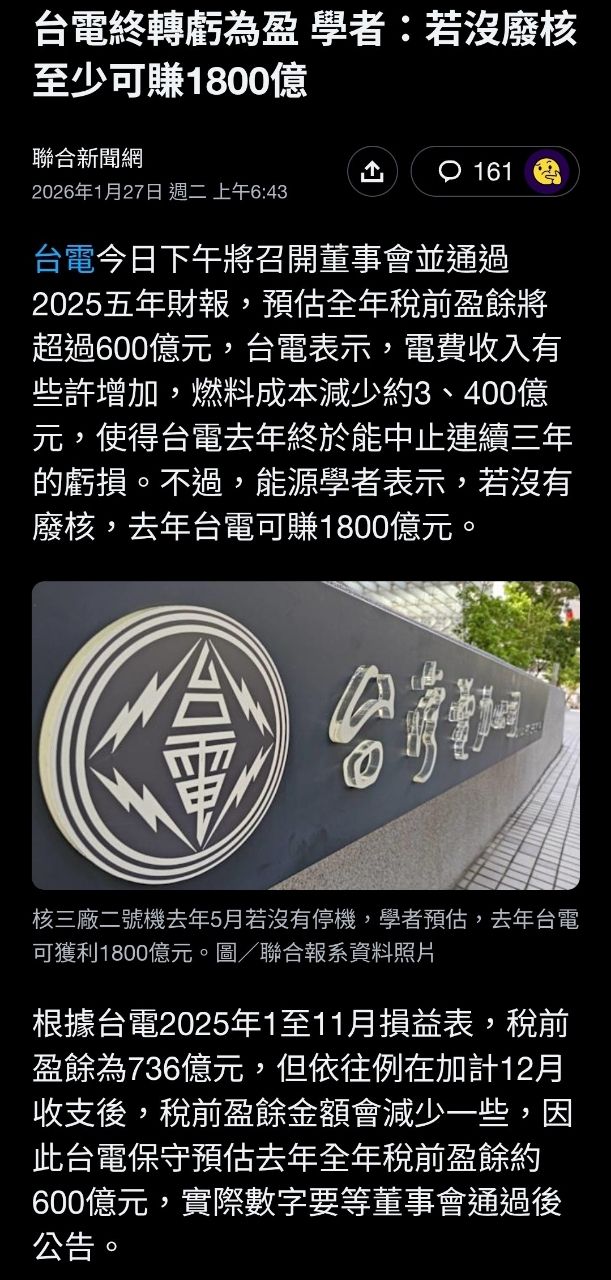
Task: Open the blue 台電 link
Action: coord(63,259)
